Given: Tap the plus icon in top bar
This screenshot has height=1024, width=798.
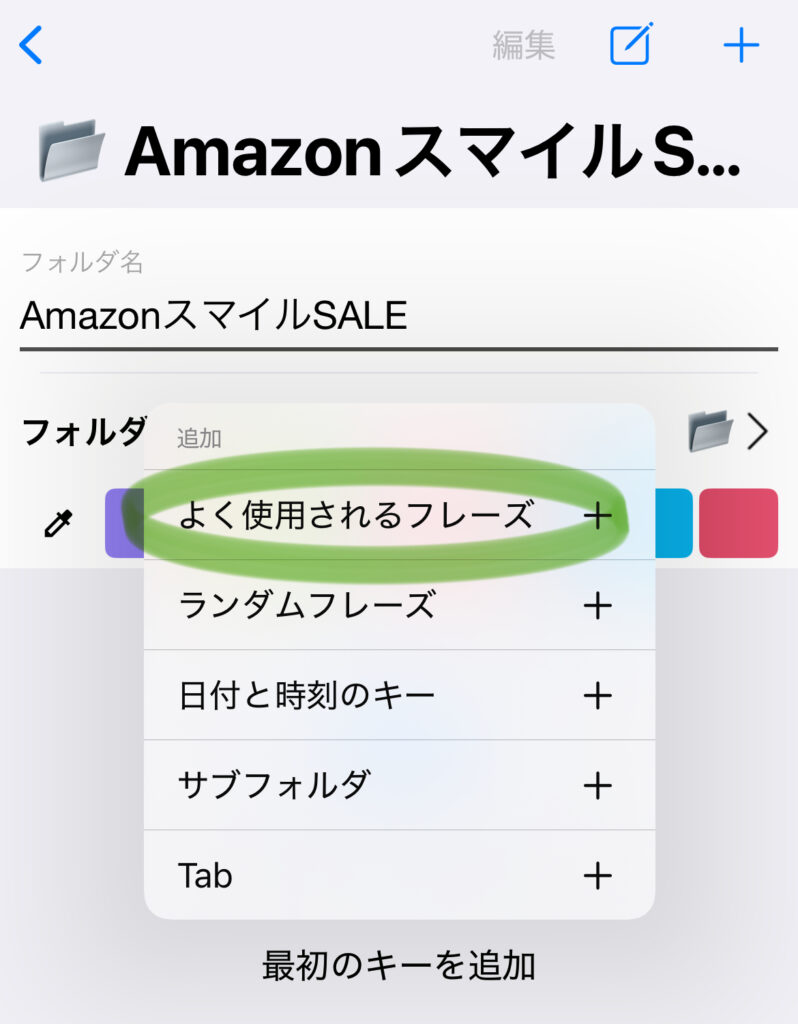Looking at the screenshot, I should click(x=741, y=45).
